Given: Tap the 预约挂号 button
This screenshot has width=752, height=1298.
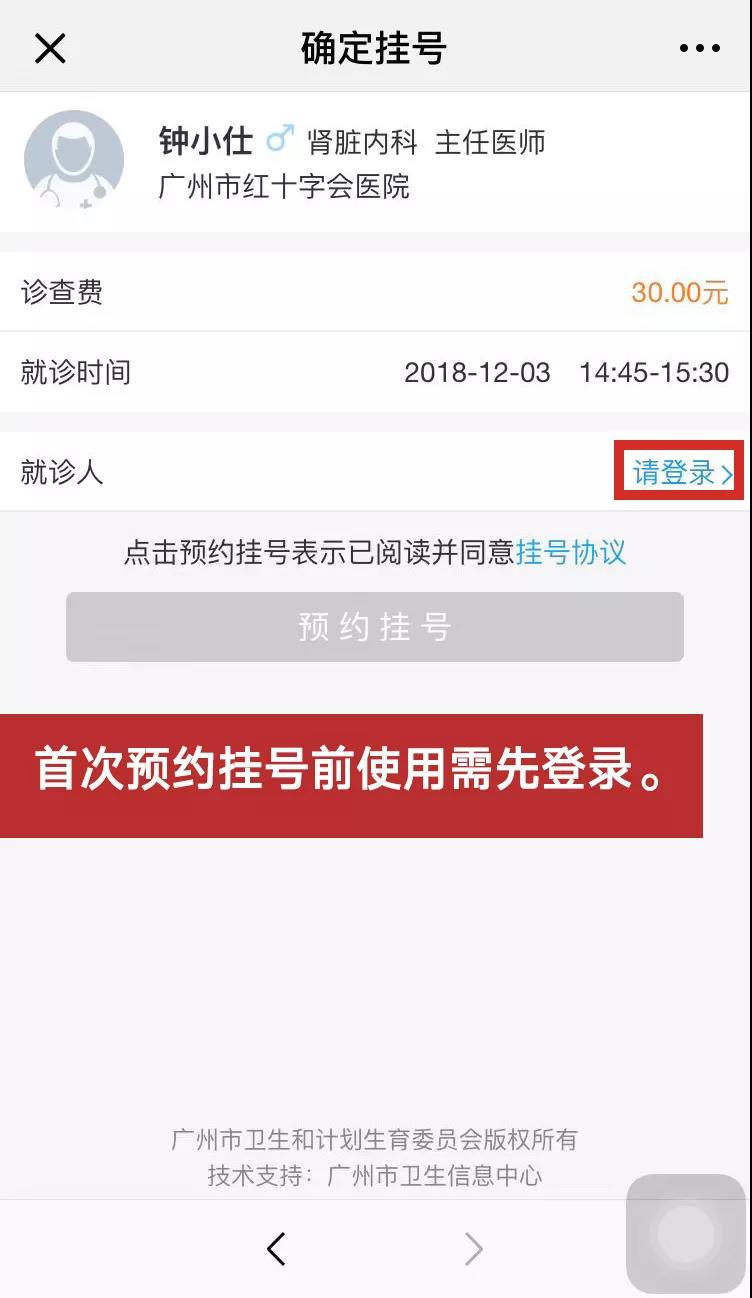Looking at the screenshot, I should [375, 627].
